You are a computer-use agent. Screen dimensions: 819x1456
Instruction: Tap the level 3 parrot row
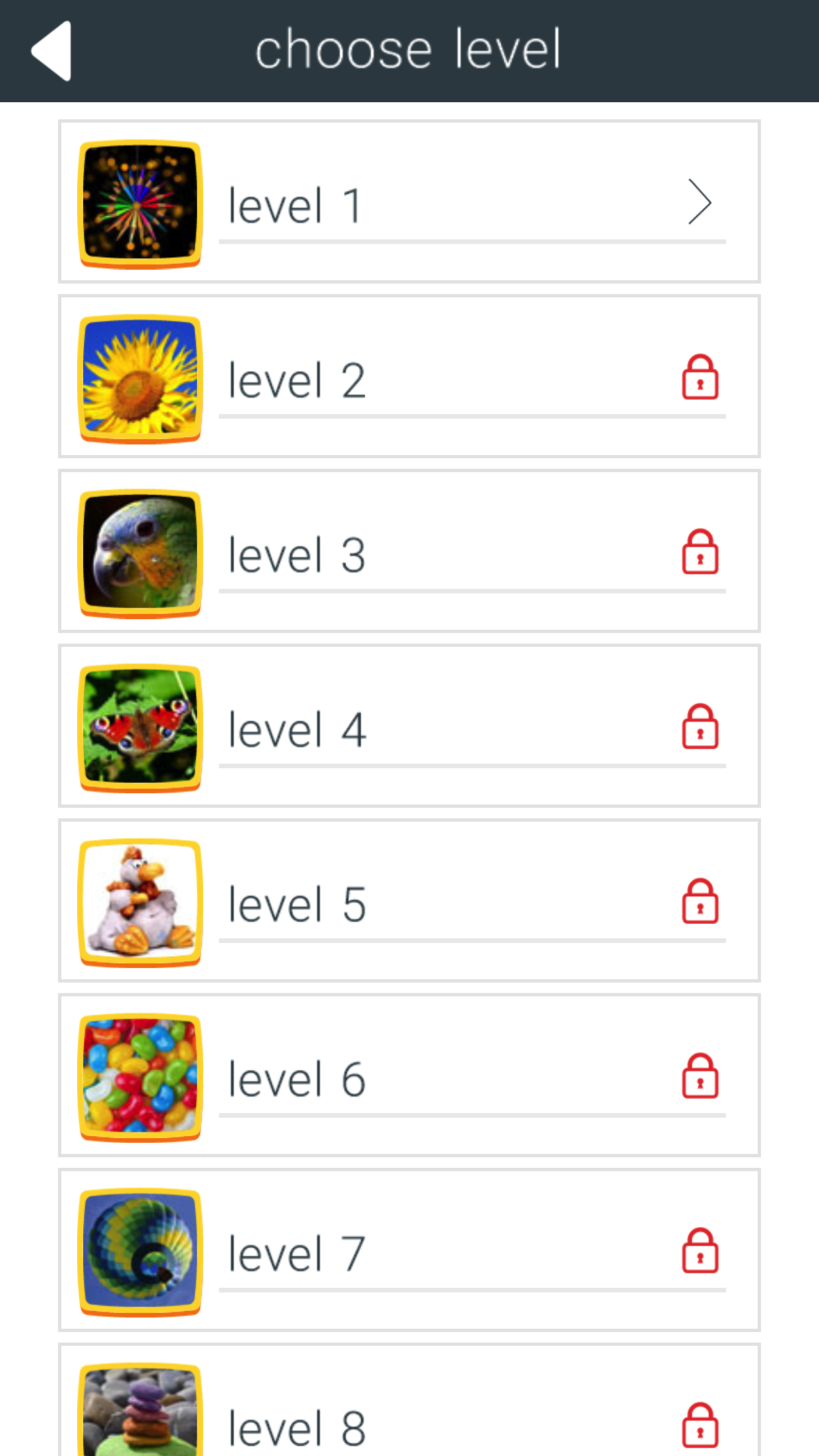[409, 551]
